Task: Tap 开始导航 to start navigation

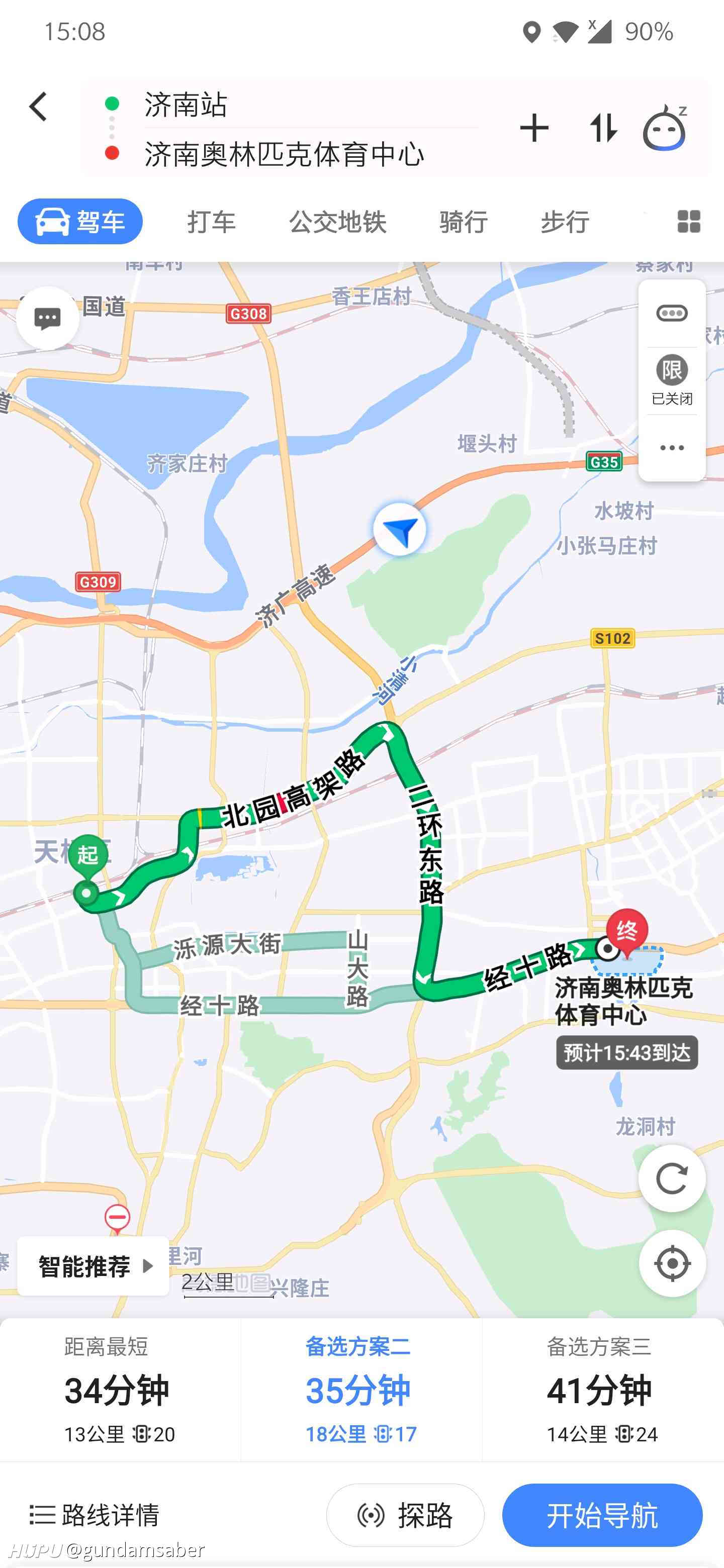Action: coord(602,1515)
